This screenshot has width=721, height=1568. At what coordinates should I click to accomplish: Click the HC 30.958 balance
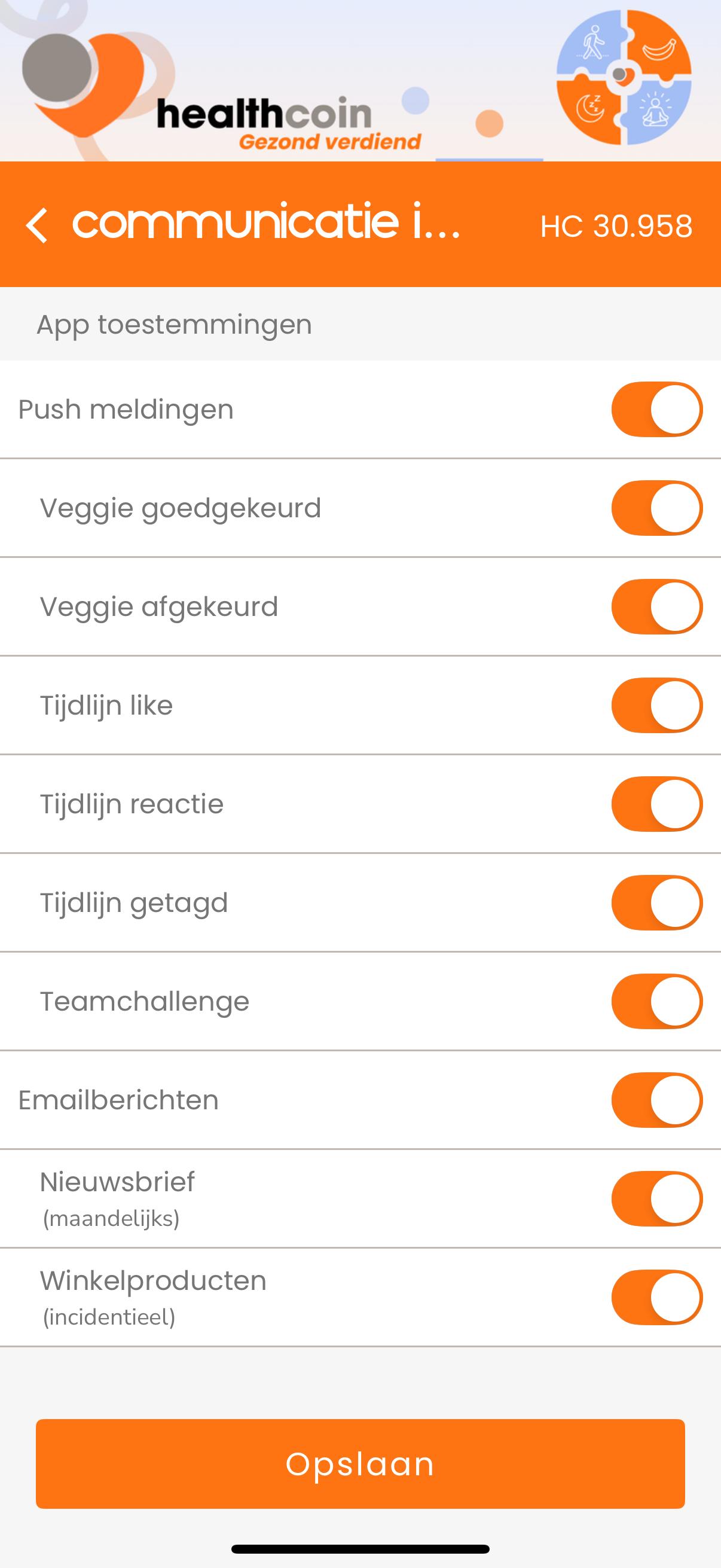click(x=617, y=225)
